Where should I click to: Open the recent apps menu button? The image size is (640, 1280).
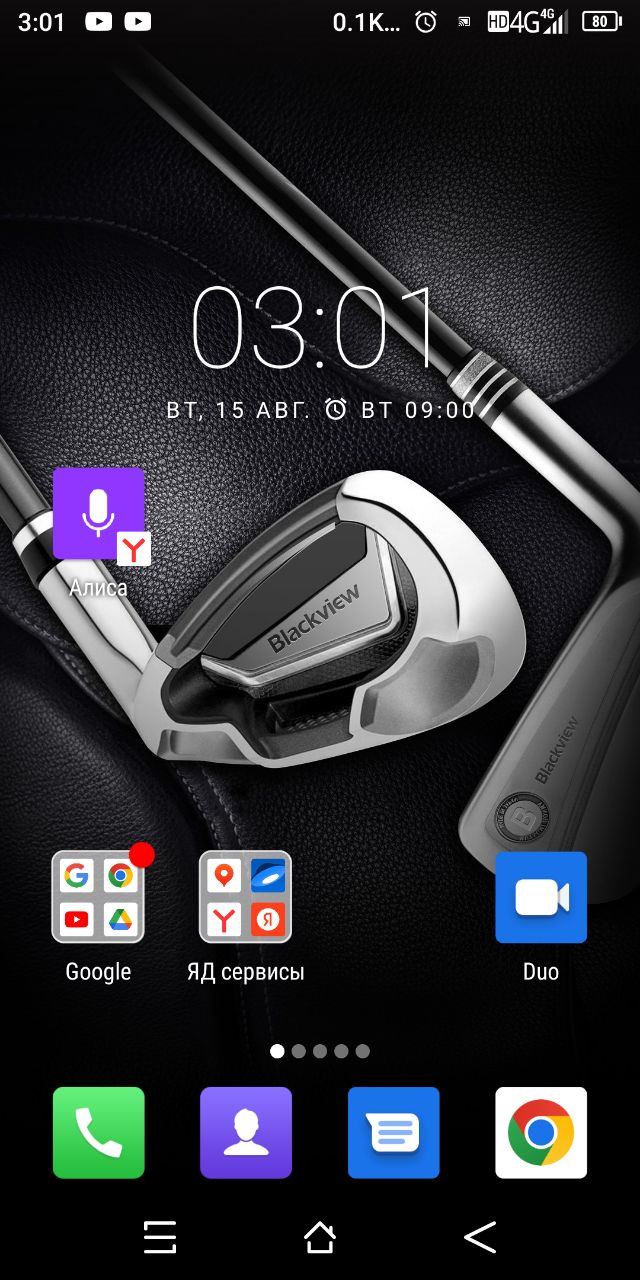tap(160, 1237)
